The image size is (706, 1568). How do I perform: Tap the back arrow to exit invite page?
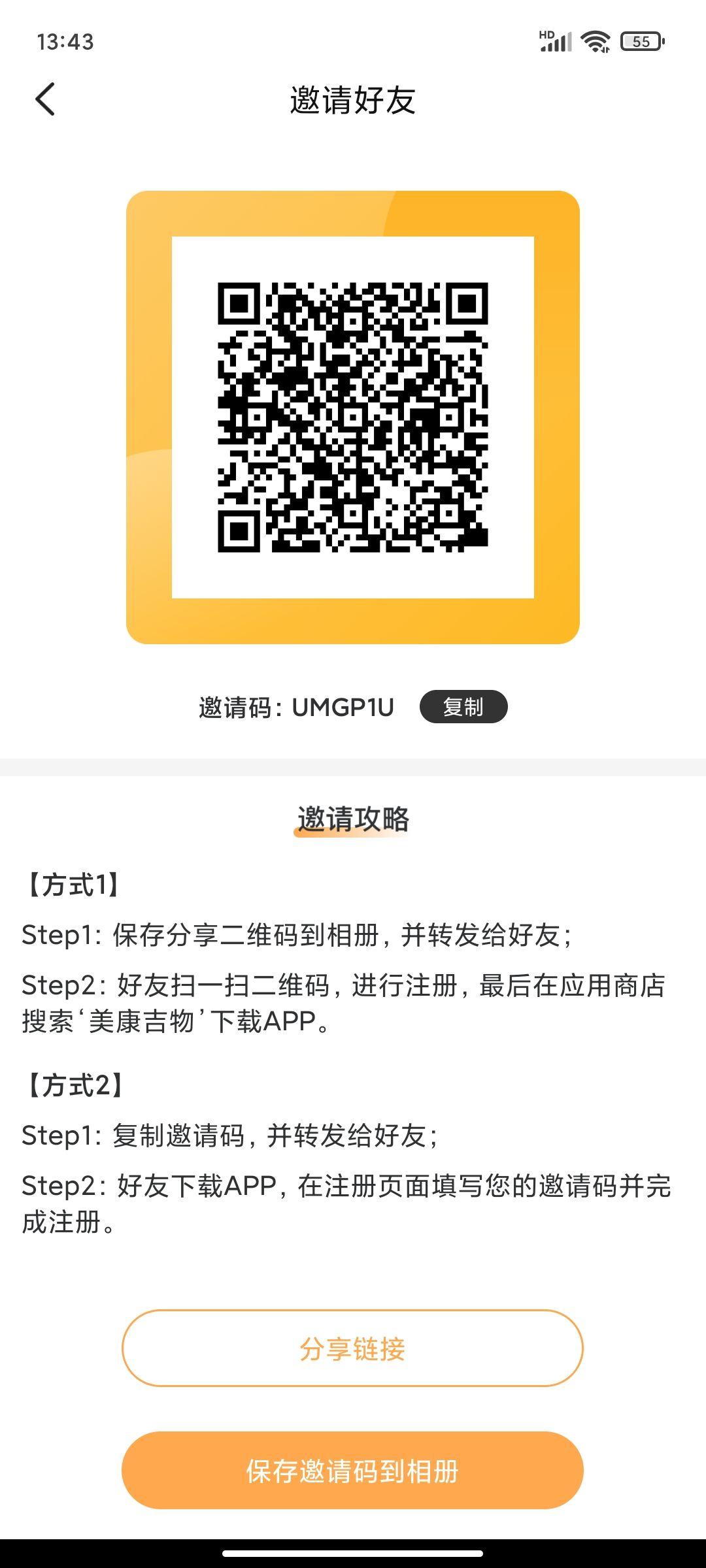tap(44, 99)
